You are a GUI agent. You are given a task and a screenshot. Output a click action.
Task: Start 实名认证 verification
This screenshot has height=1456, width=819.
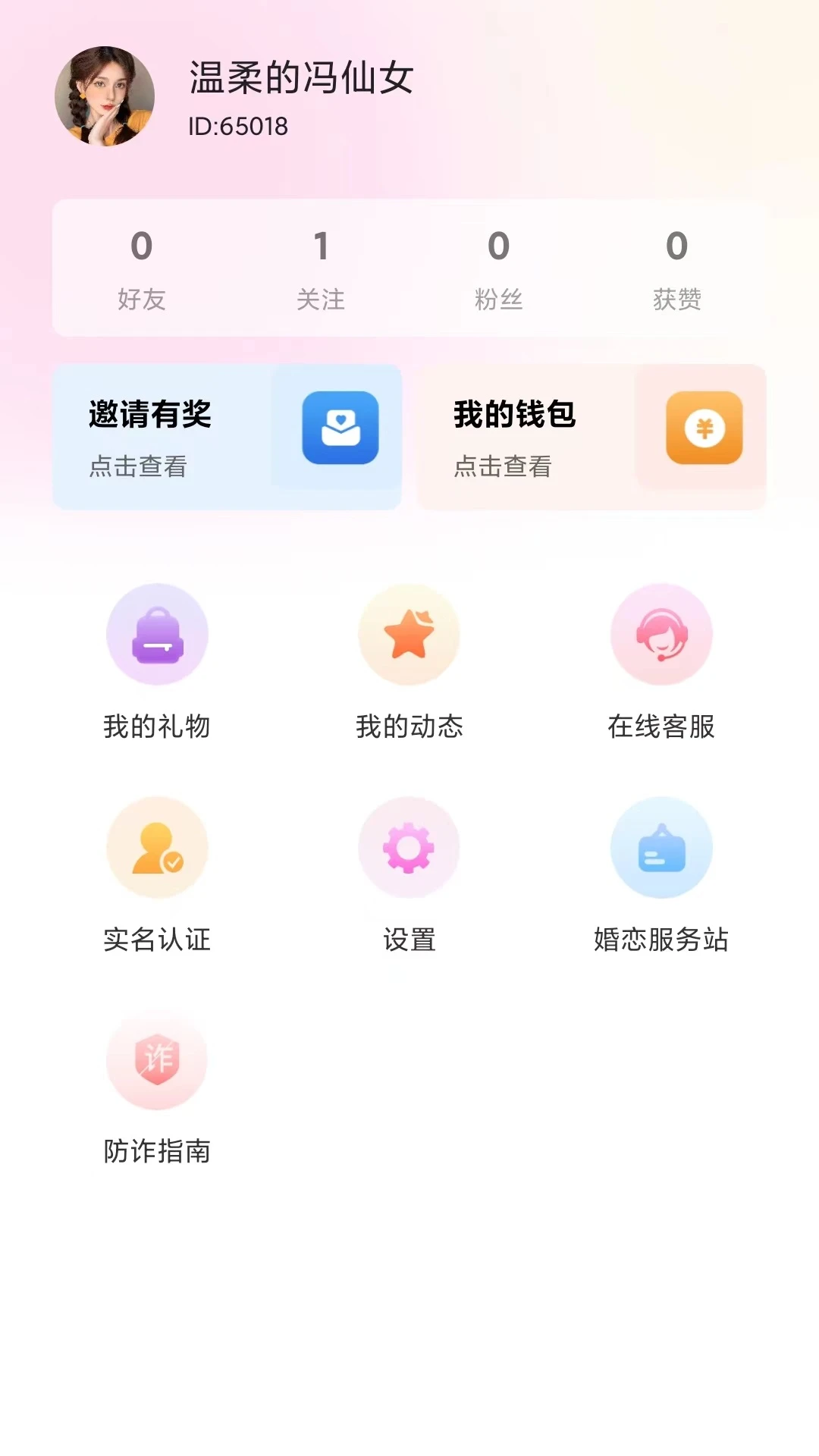[x=157, y=873]
